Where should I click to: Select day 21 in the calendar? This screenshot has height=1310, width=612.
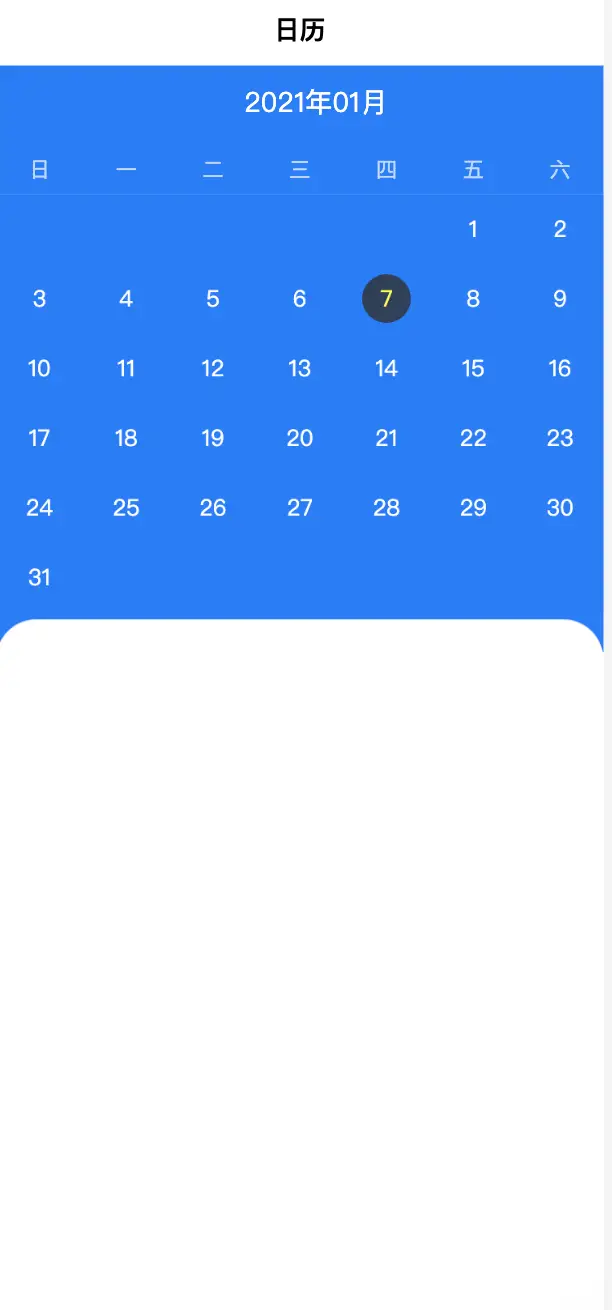386,438
